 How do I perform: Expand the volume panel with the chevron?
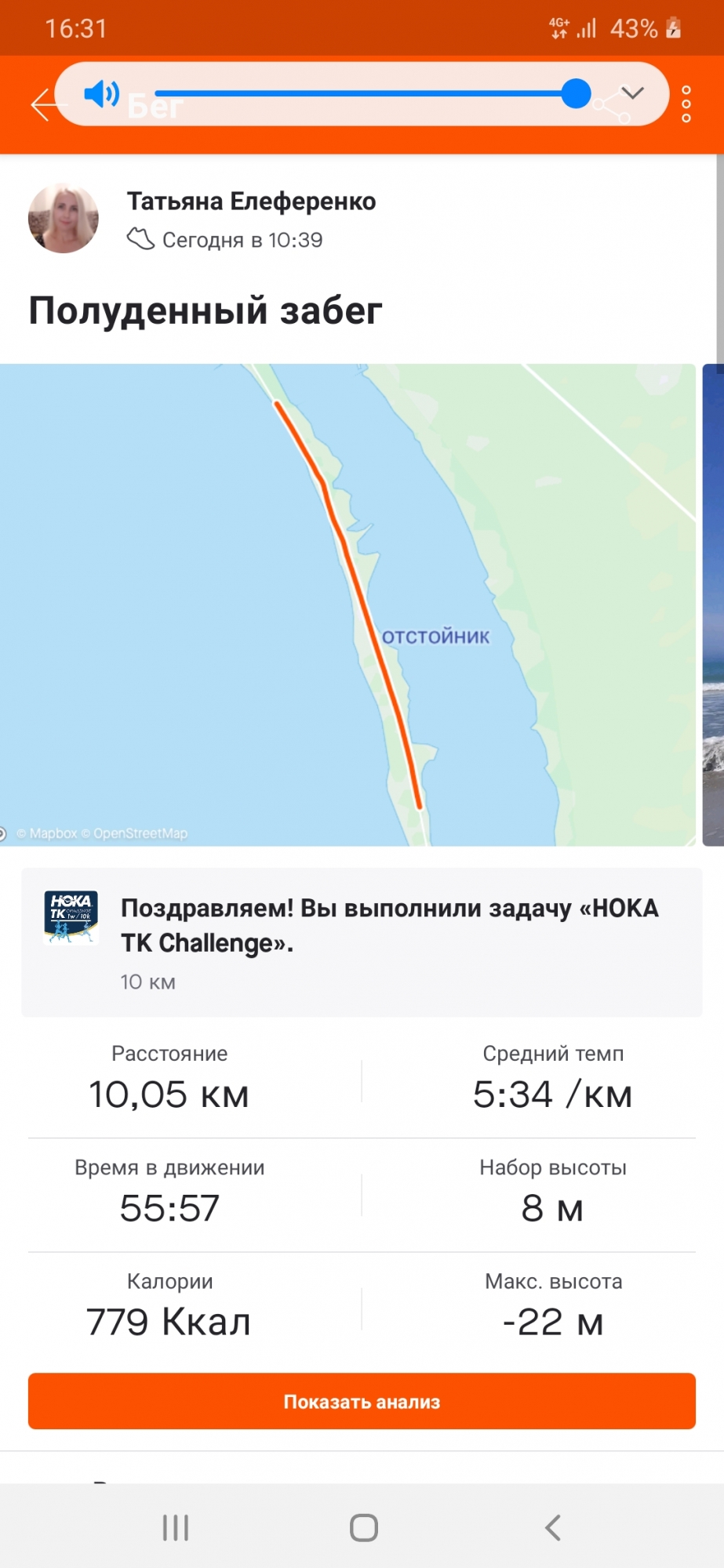click(632, 93)
